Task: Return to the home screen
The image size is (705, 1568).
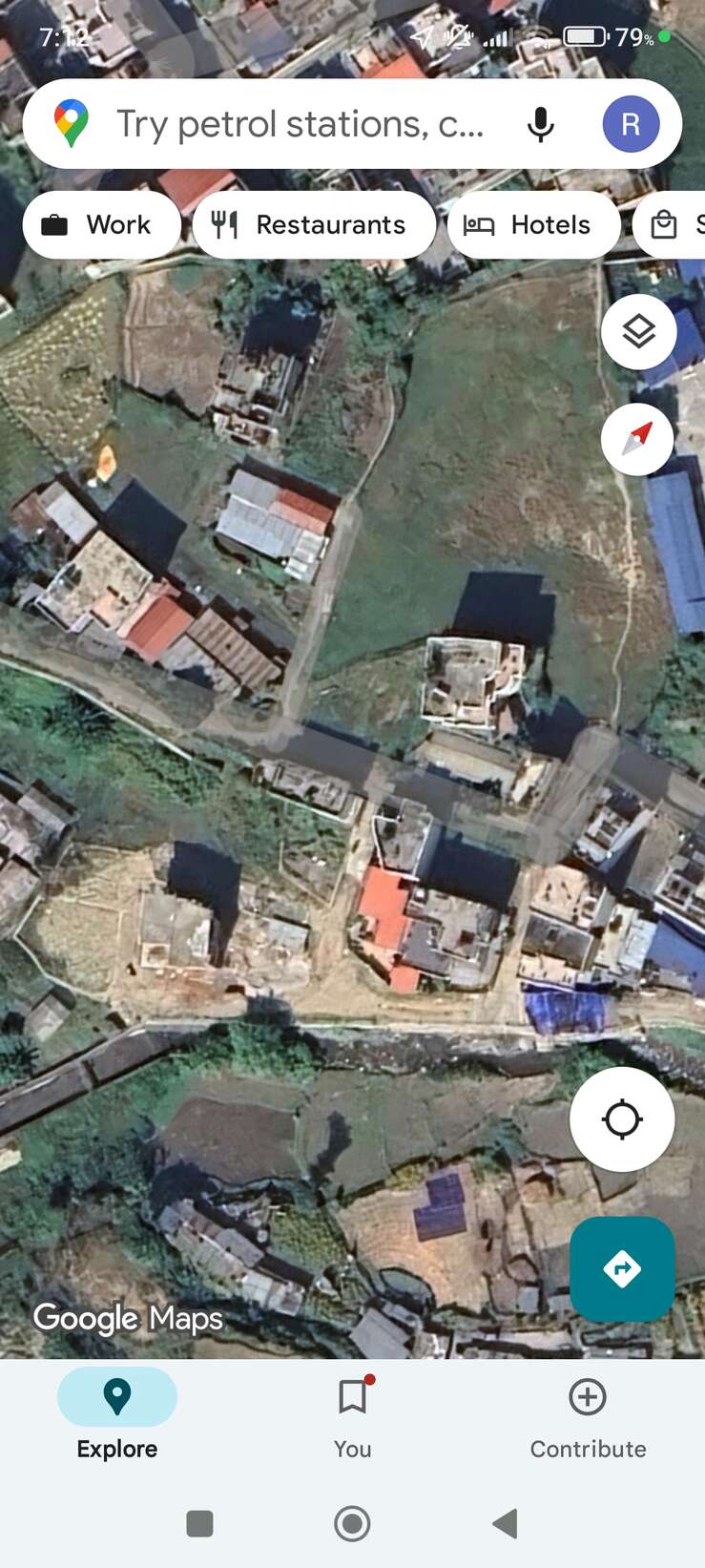Action: [x=352, y=1523]
